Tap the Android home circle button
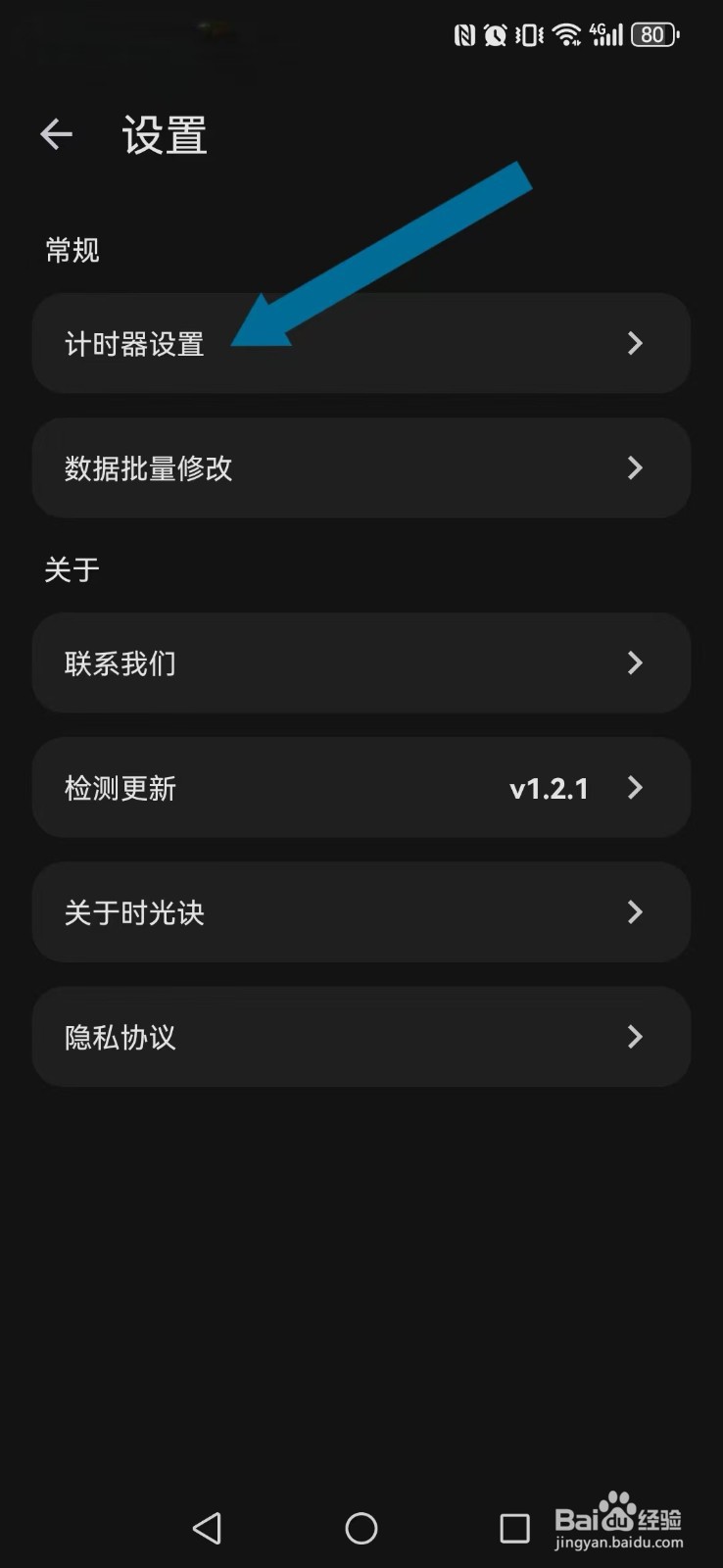This screenshot has width=723, height=1568. [361, 1527]
